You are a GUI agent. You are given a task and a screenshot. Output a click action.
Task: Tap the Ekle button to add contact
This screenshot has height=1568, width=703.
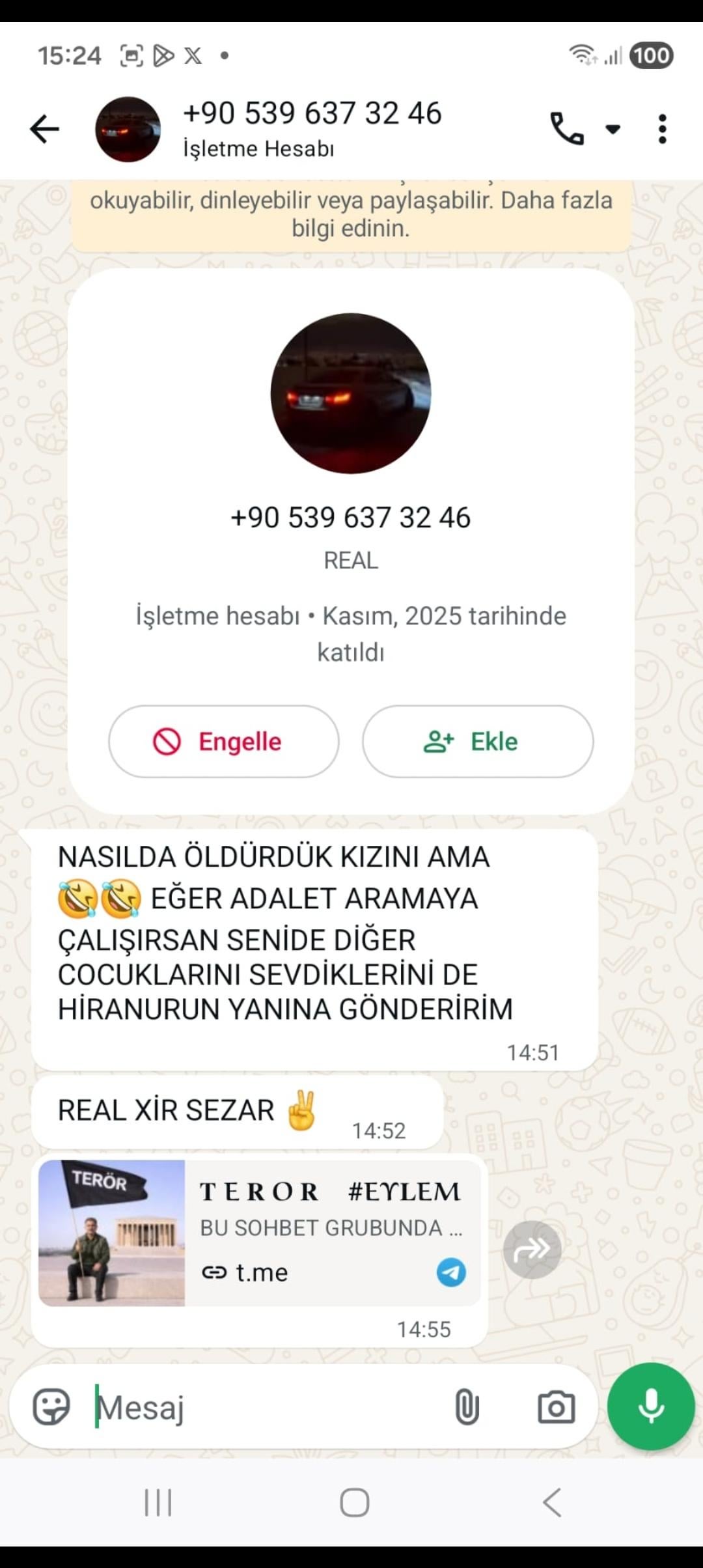coord(477,741)
